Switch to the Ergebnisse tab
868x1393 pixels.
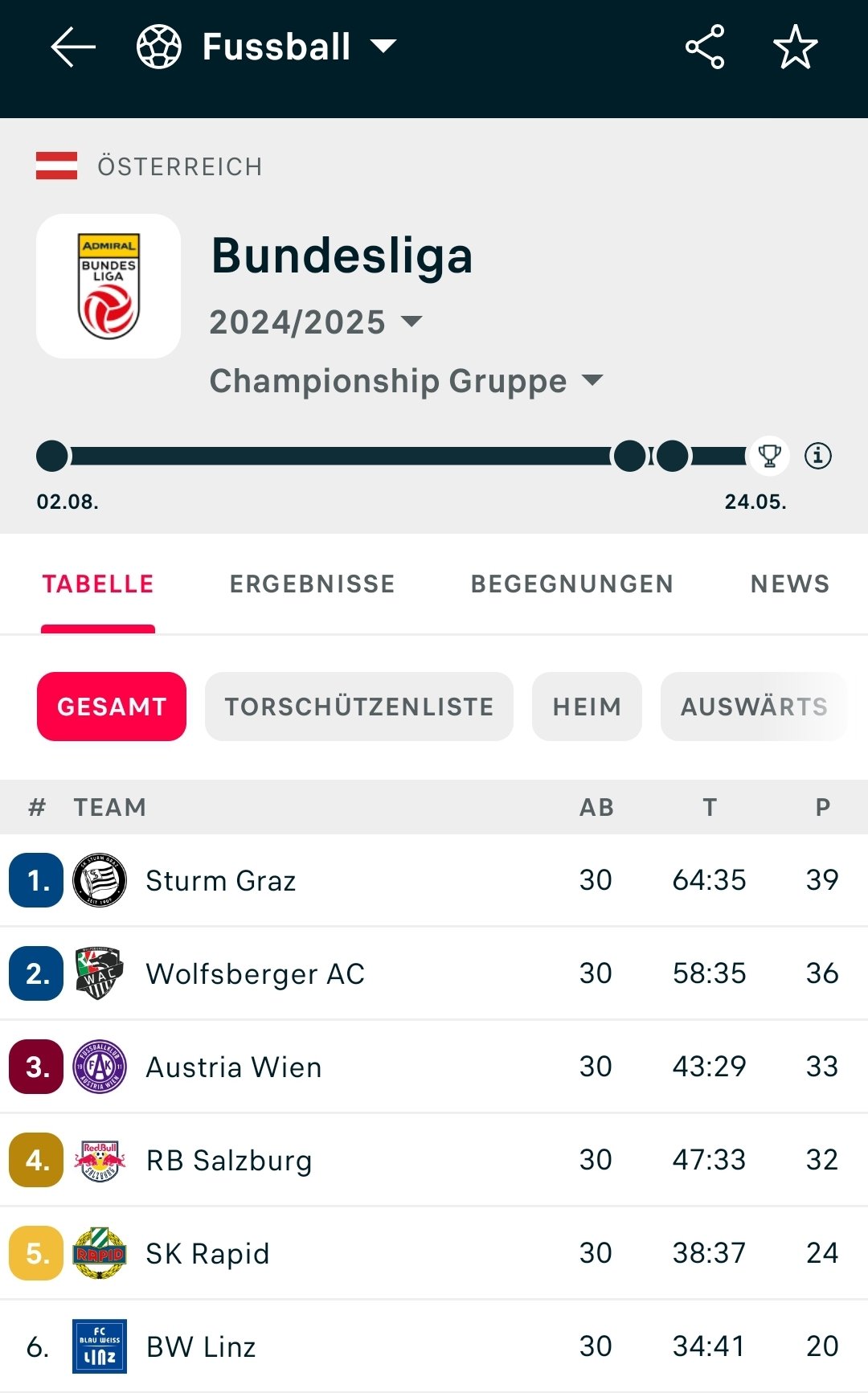coord(312,584)
